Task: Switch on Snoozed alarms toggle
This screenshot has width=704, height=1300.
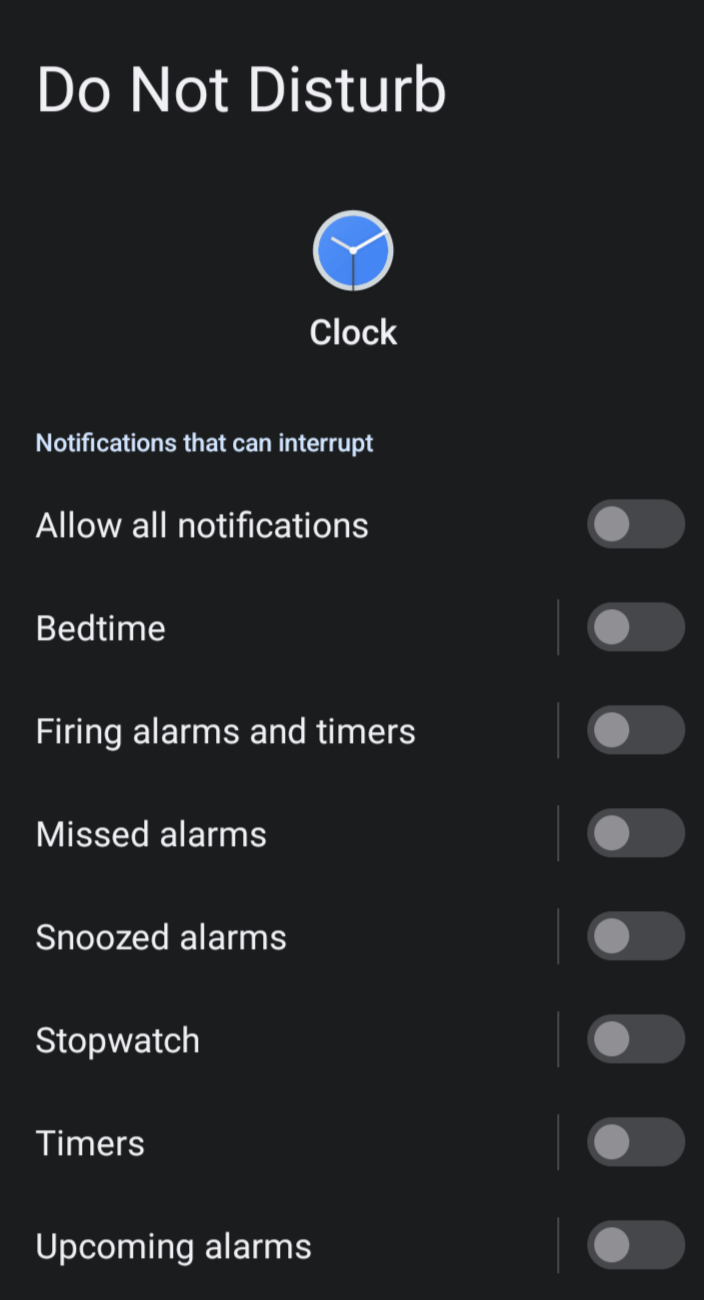Action: tap(635, 937)
